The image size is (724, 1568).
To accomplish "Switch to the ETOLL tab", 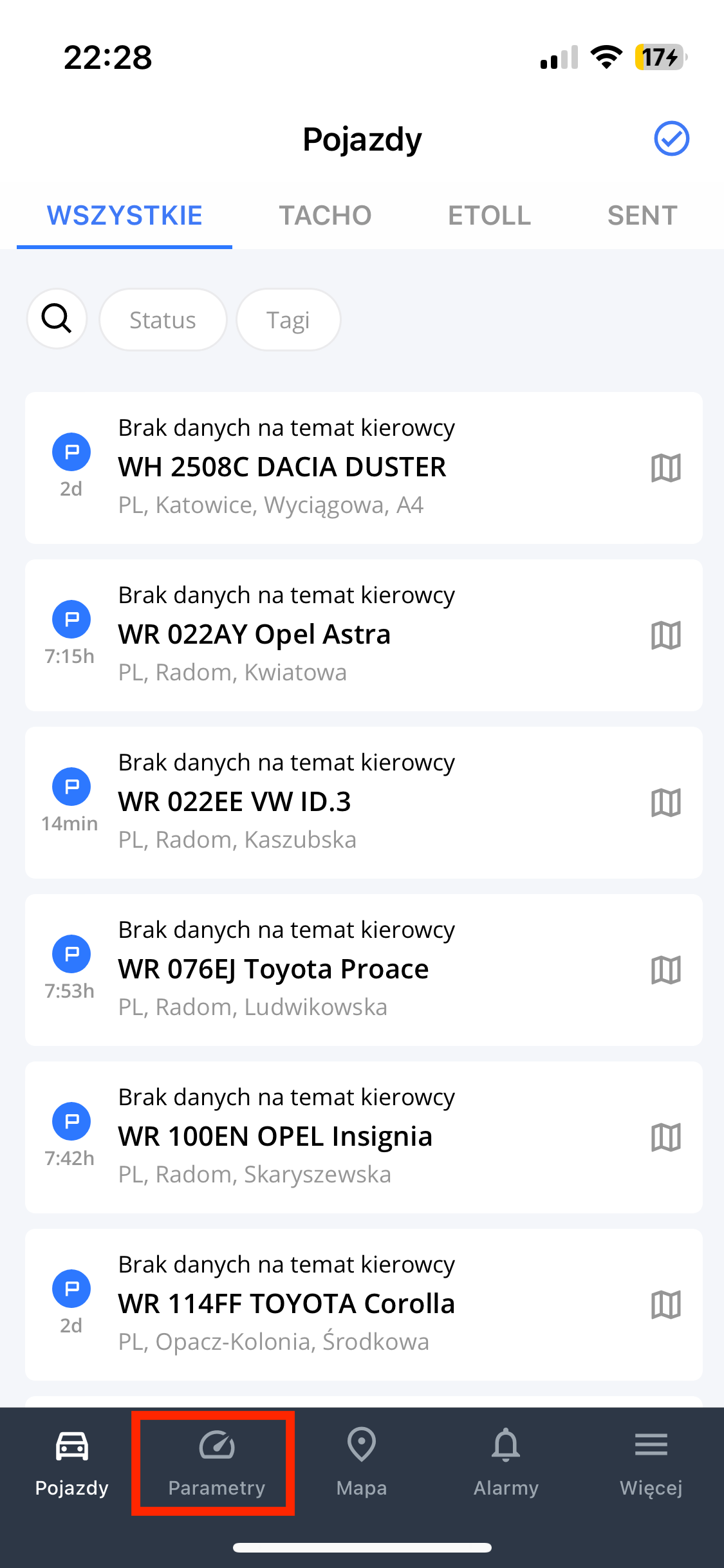I will point(489,216).
